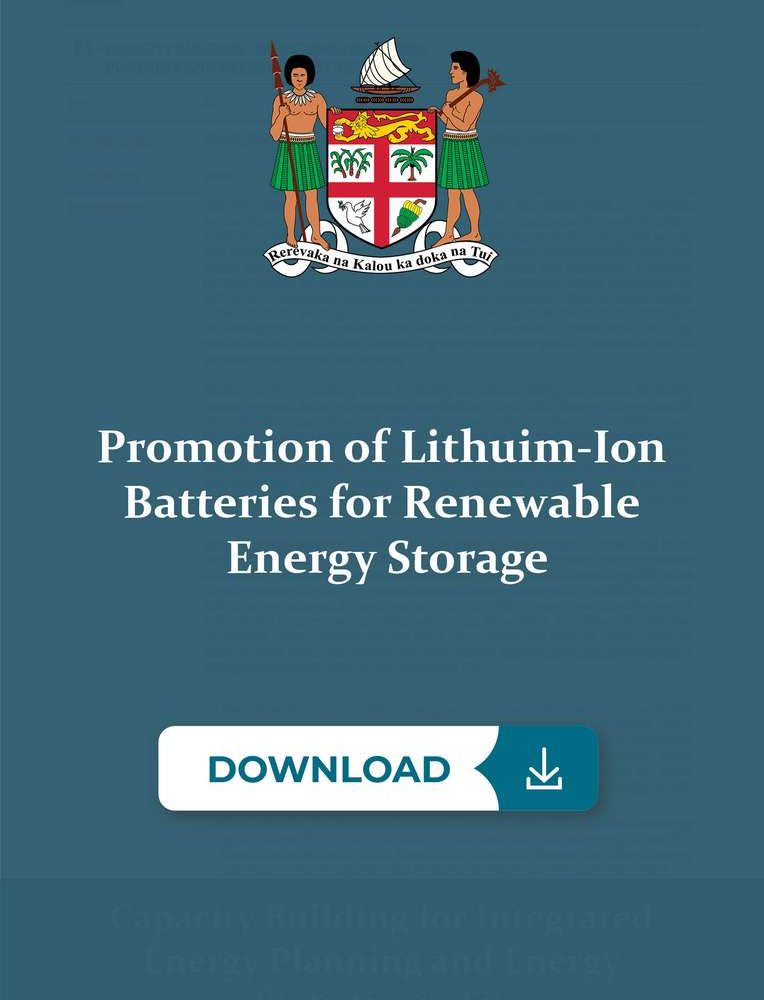Download the Lithium-Ion Batteries document
Viewport: 764px width, 1000px height.
click(x=378, y=768)
